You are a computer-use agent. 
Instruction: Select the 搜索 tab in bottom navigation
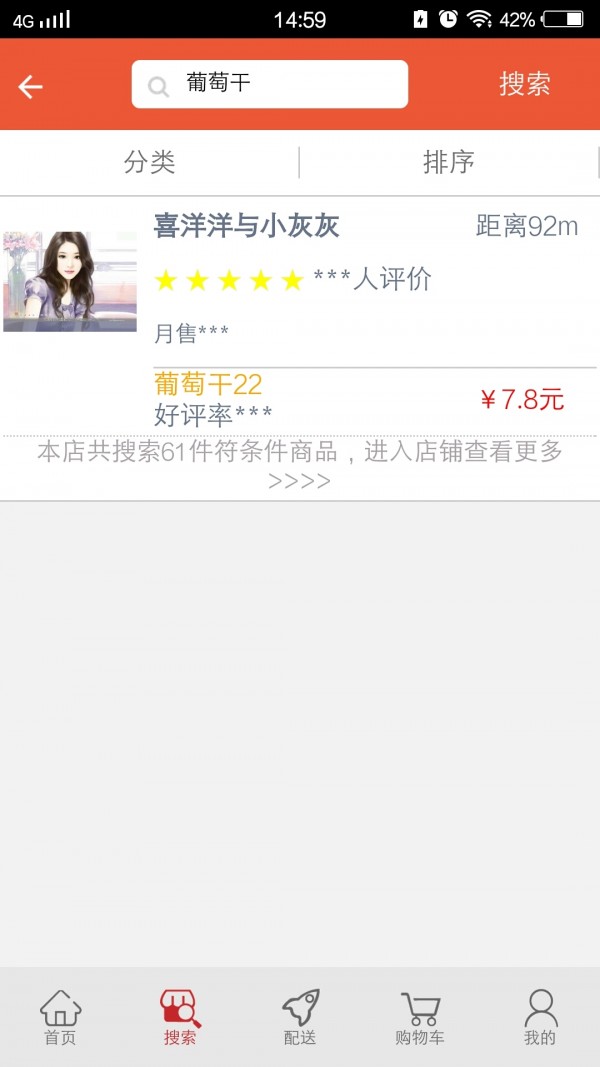tap(180, 1018)
